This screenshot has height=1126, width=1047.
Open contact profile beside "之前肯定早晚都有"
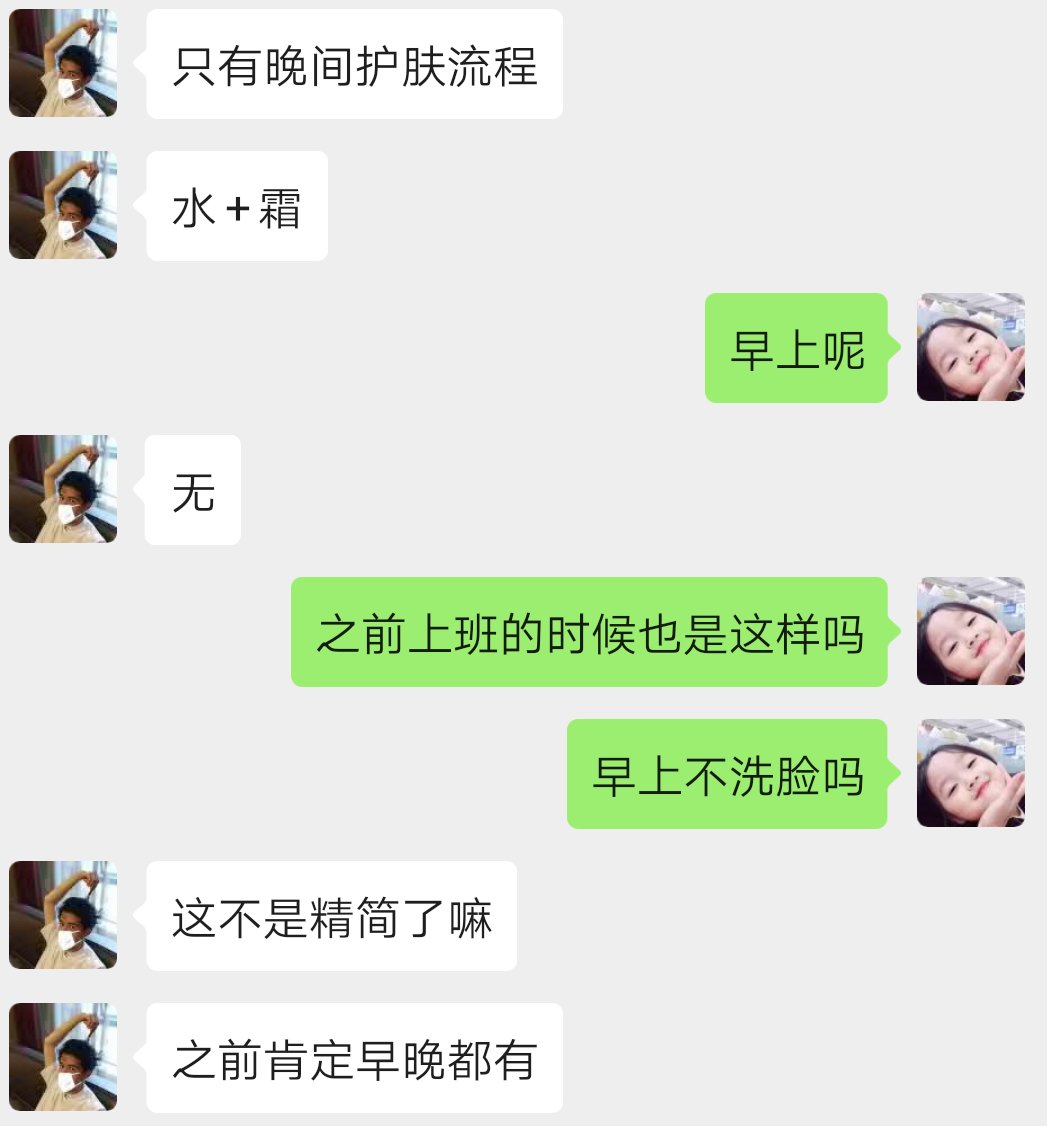(63, 1057)
